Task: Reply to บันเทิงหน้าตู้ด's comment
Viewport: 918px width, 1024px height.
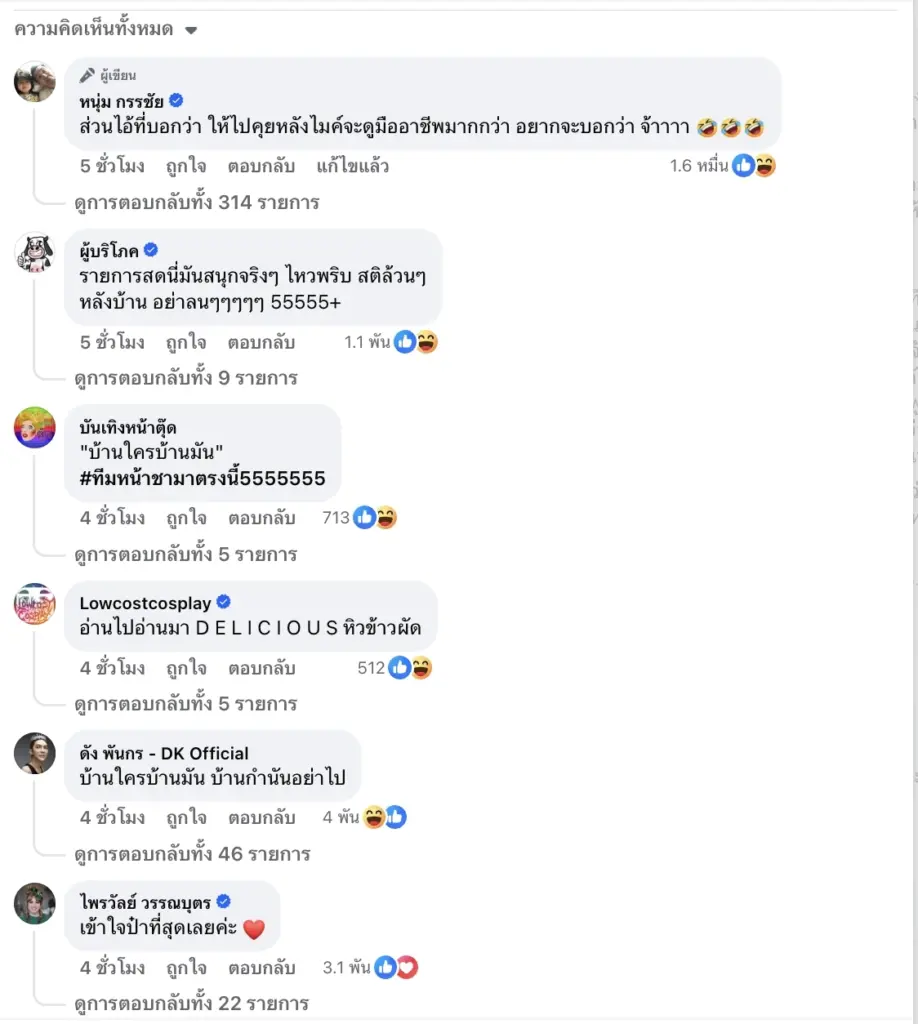Action: [x=261, y=518]
